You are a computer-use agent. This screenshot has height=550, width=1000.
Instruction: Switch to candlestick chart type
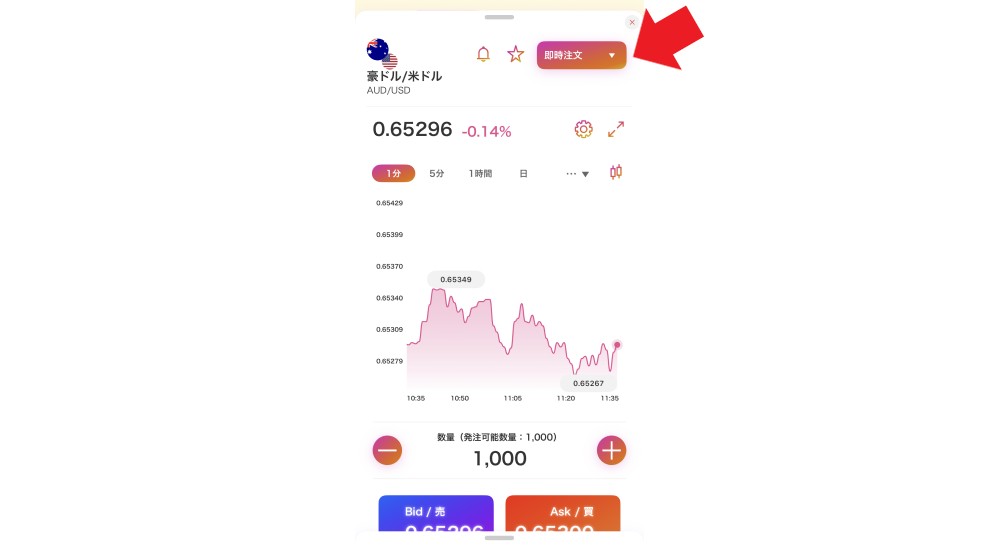(x=616, y=172)
